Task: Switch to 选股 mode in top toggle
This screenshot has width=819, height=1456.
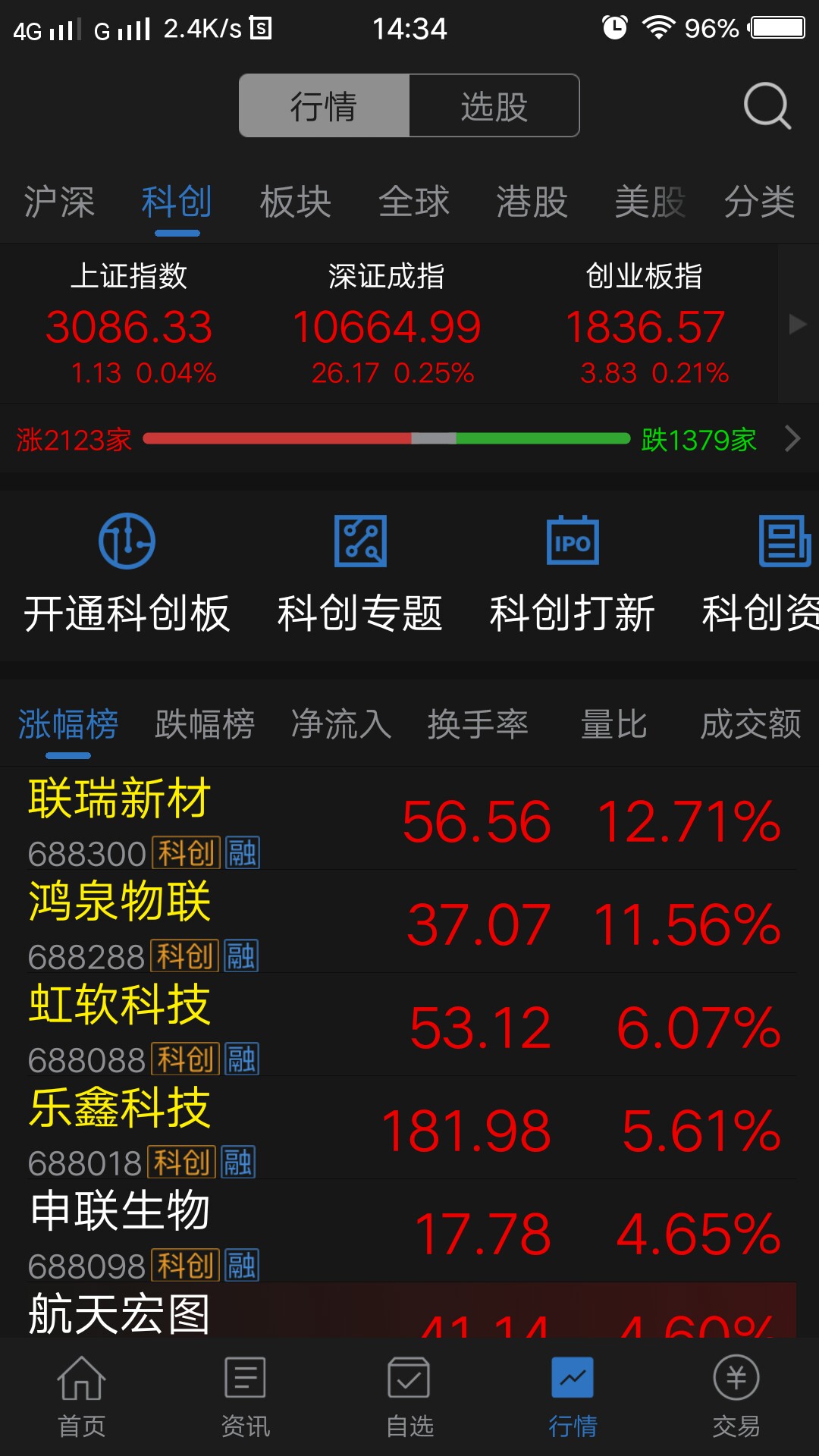Action: pos(494,106)
